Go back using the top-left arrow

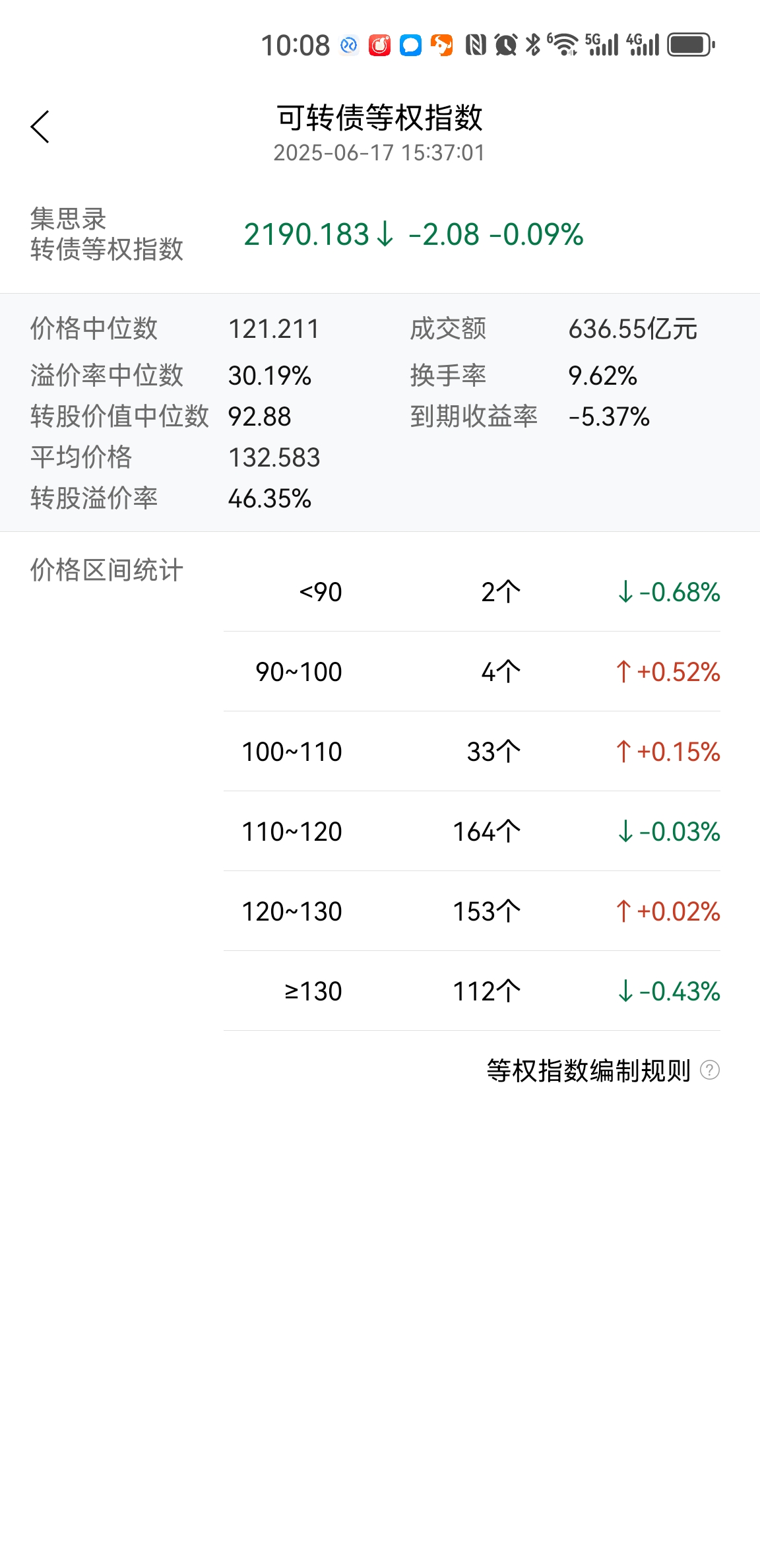[40, 127]
